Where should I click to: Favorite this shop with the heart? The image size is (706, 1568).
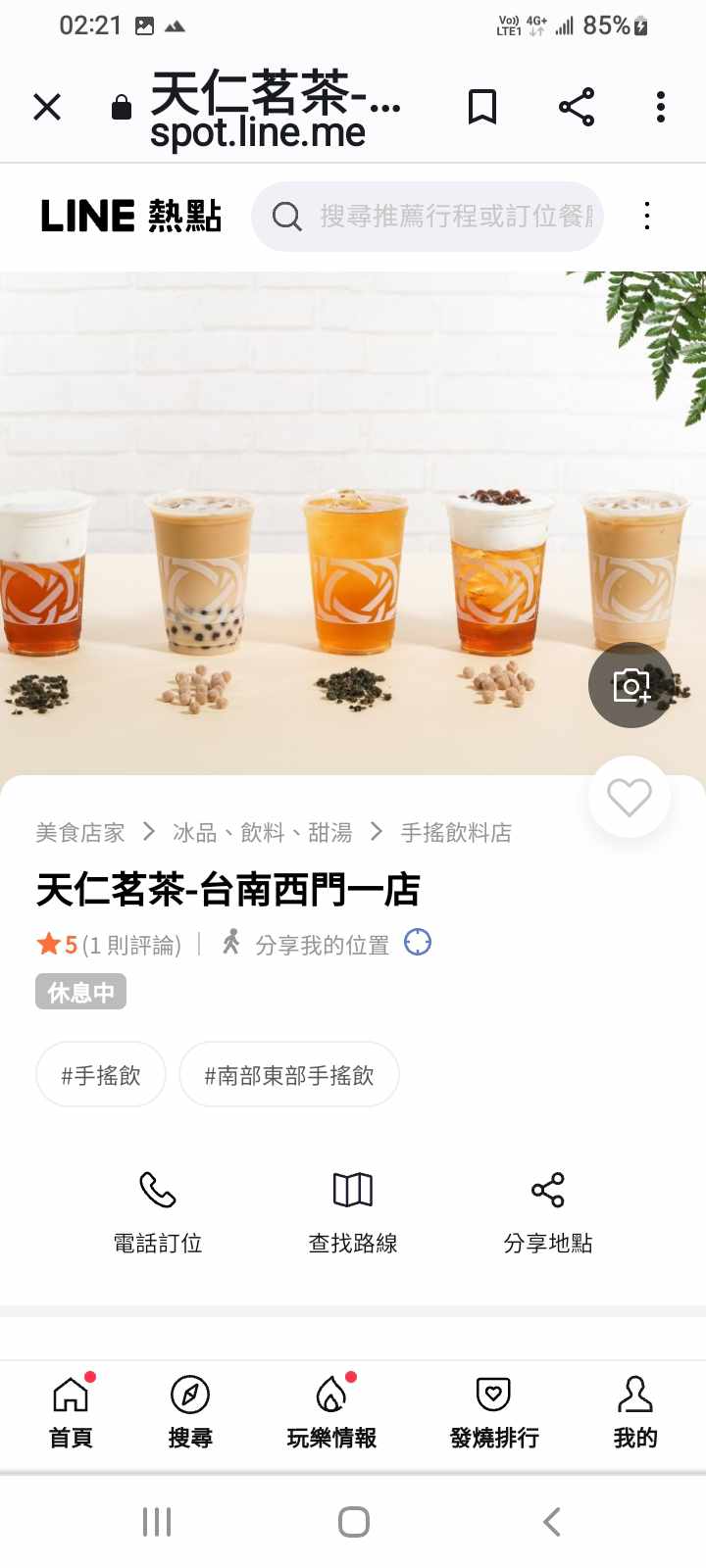tap(630, 797)
